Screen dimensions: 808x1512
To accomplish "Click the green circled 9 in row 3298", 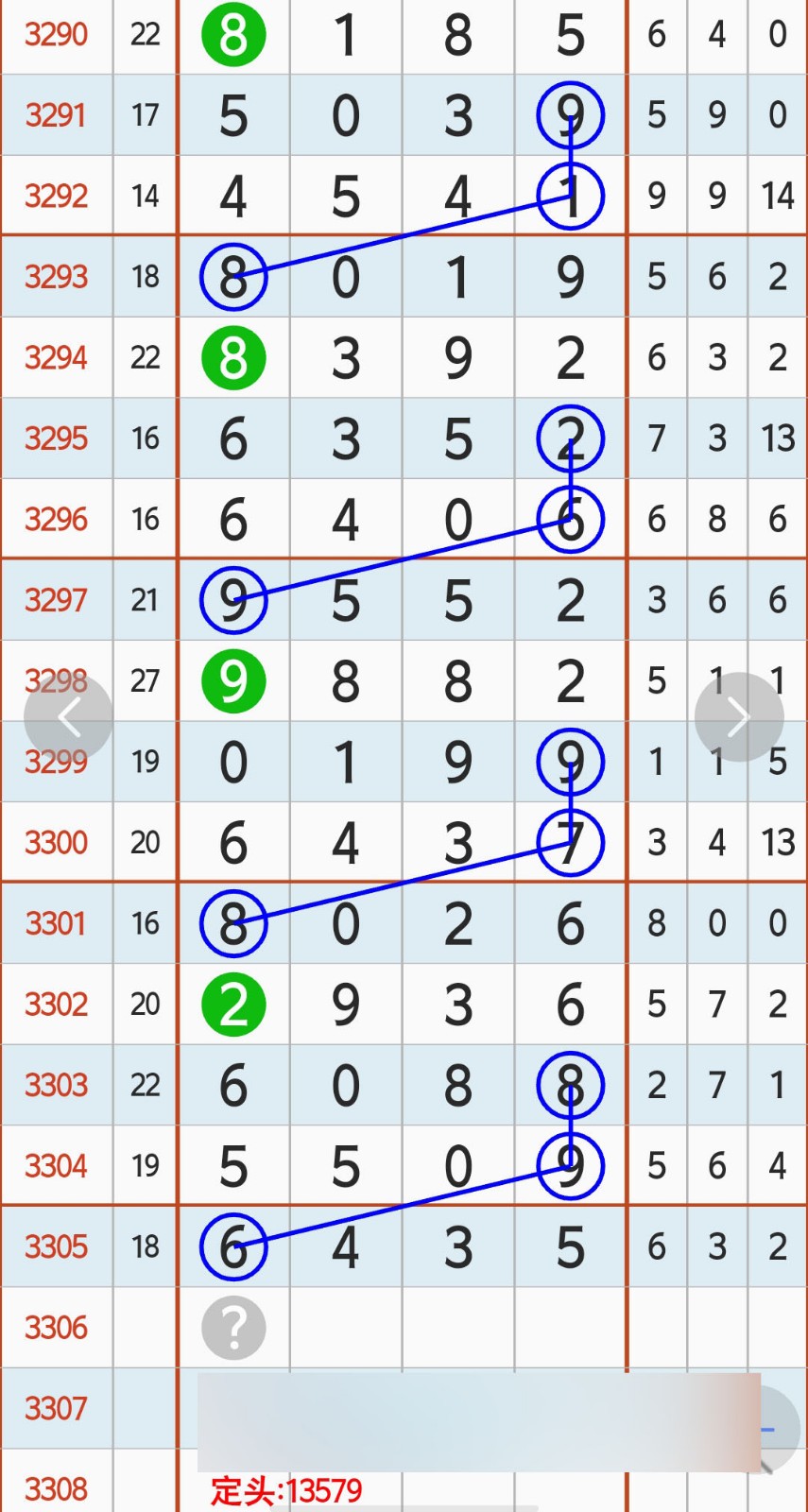I will click(233, 679).
